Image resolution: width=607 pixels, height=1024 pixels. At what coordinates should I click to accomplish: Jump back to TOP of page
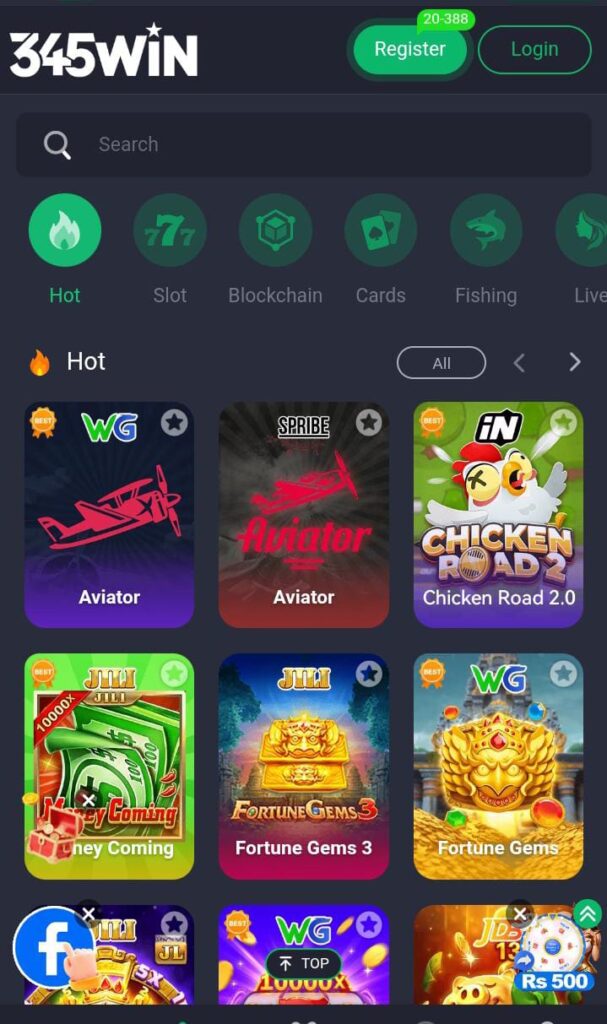303,963
